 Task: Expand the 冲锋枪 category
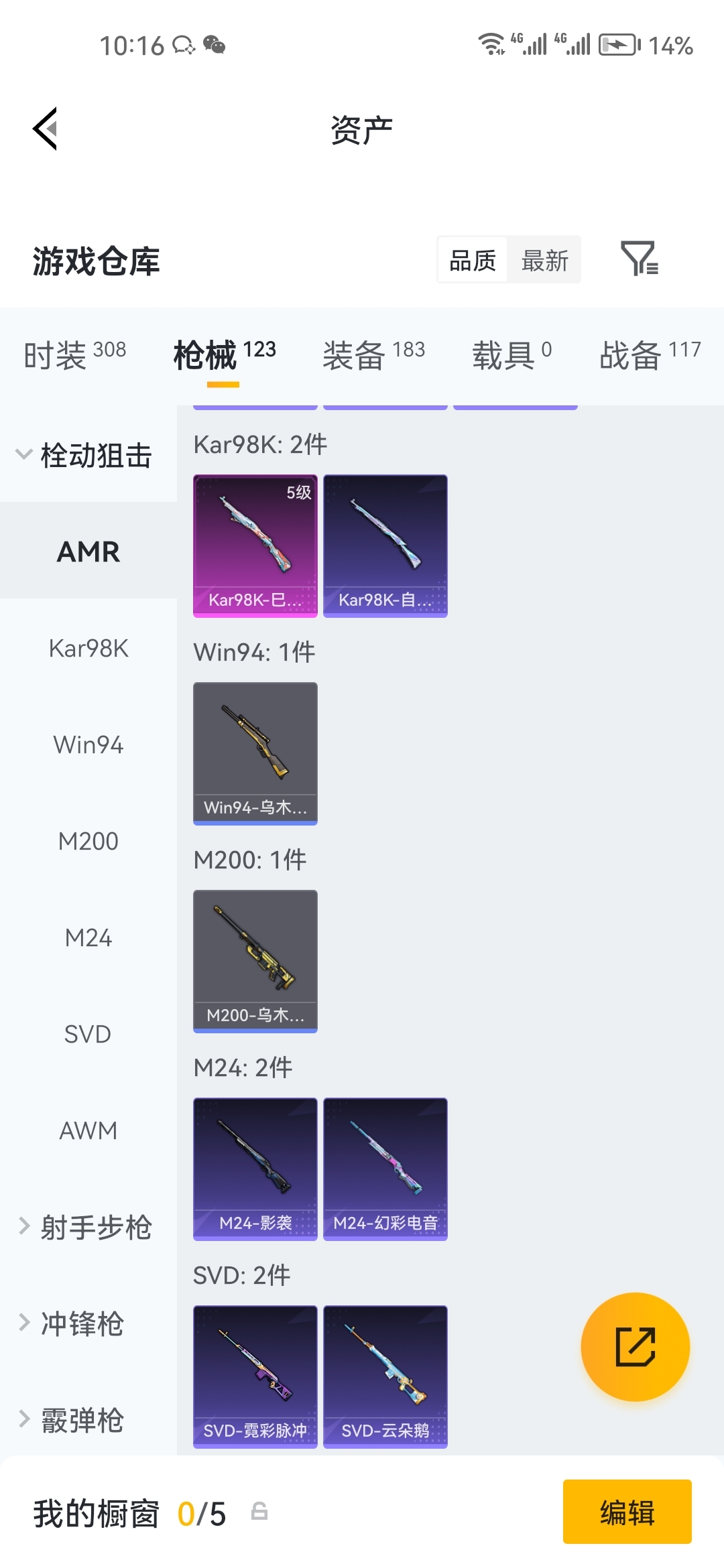[74, 1323]
